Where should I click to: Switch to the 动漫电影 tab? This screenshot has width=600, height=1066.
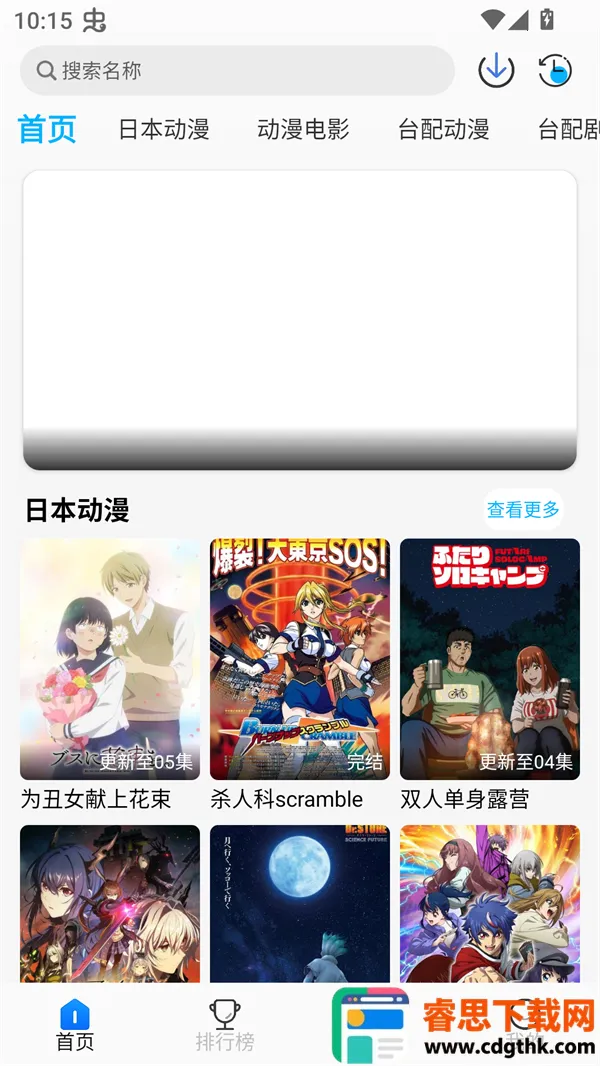[303, 129]
